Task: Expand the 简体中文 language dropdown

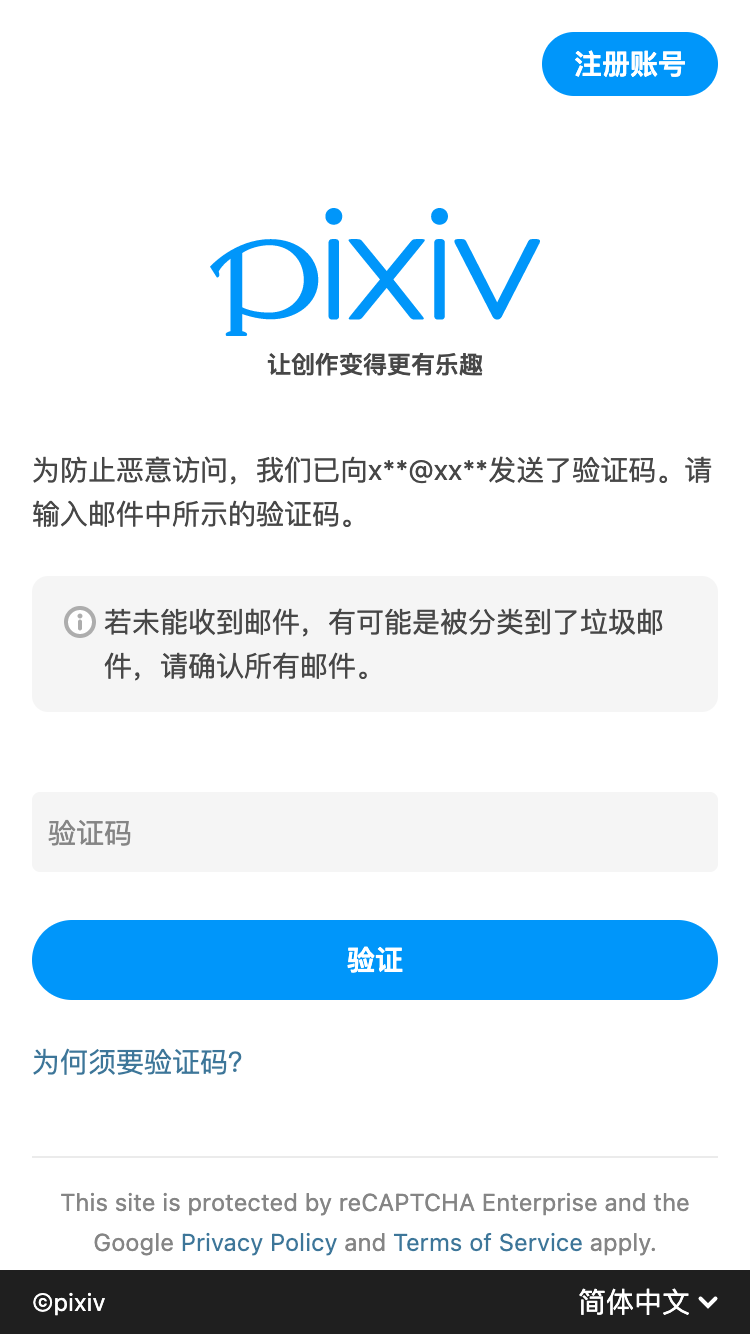Action: click(647, 1302)
